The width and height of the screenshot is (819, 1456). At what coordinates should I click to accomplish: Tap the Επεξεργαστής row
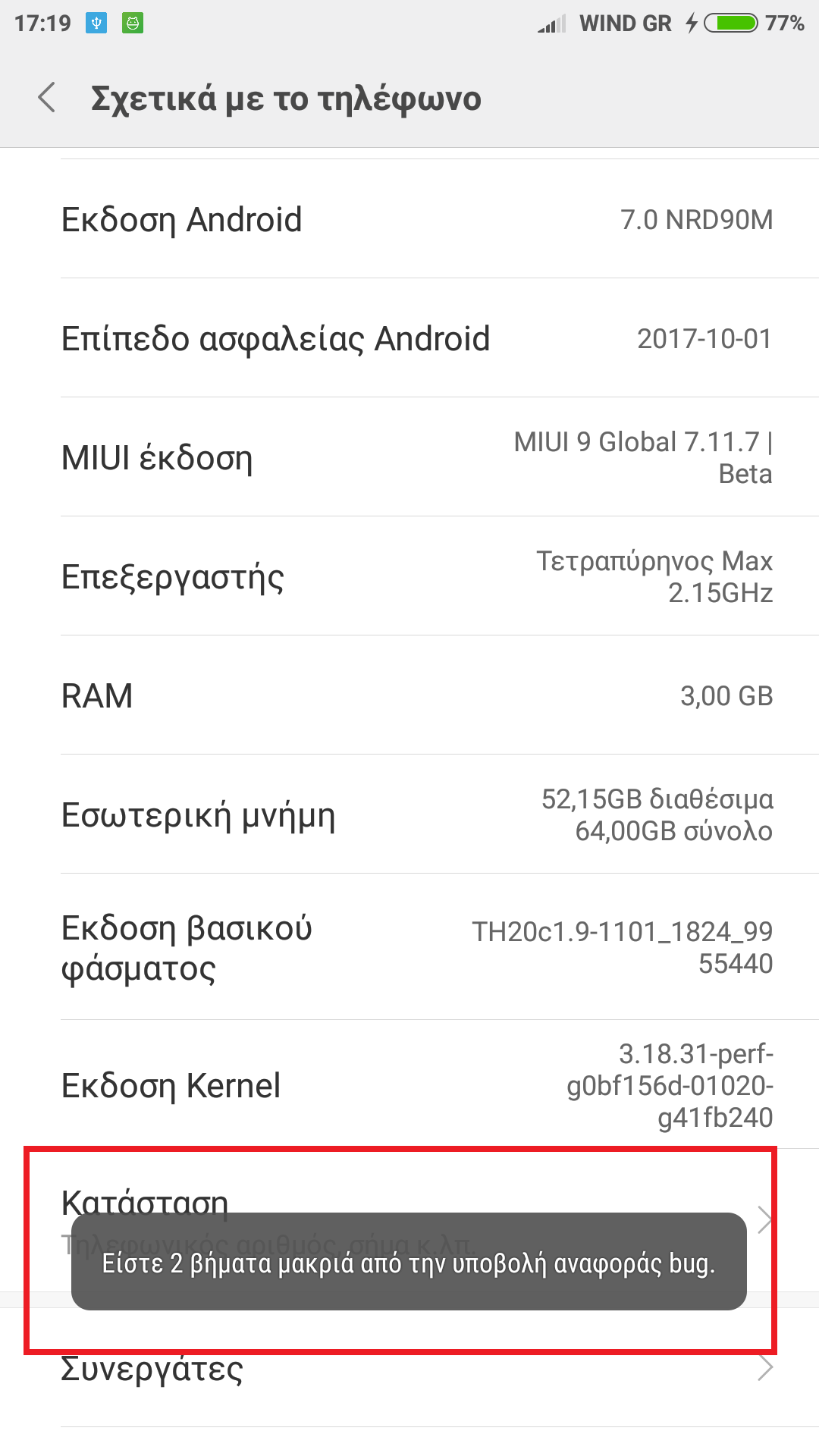[409, 576]
